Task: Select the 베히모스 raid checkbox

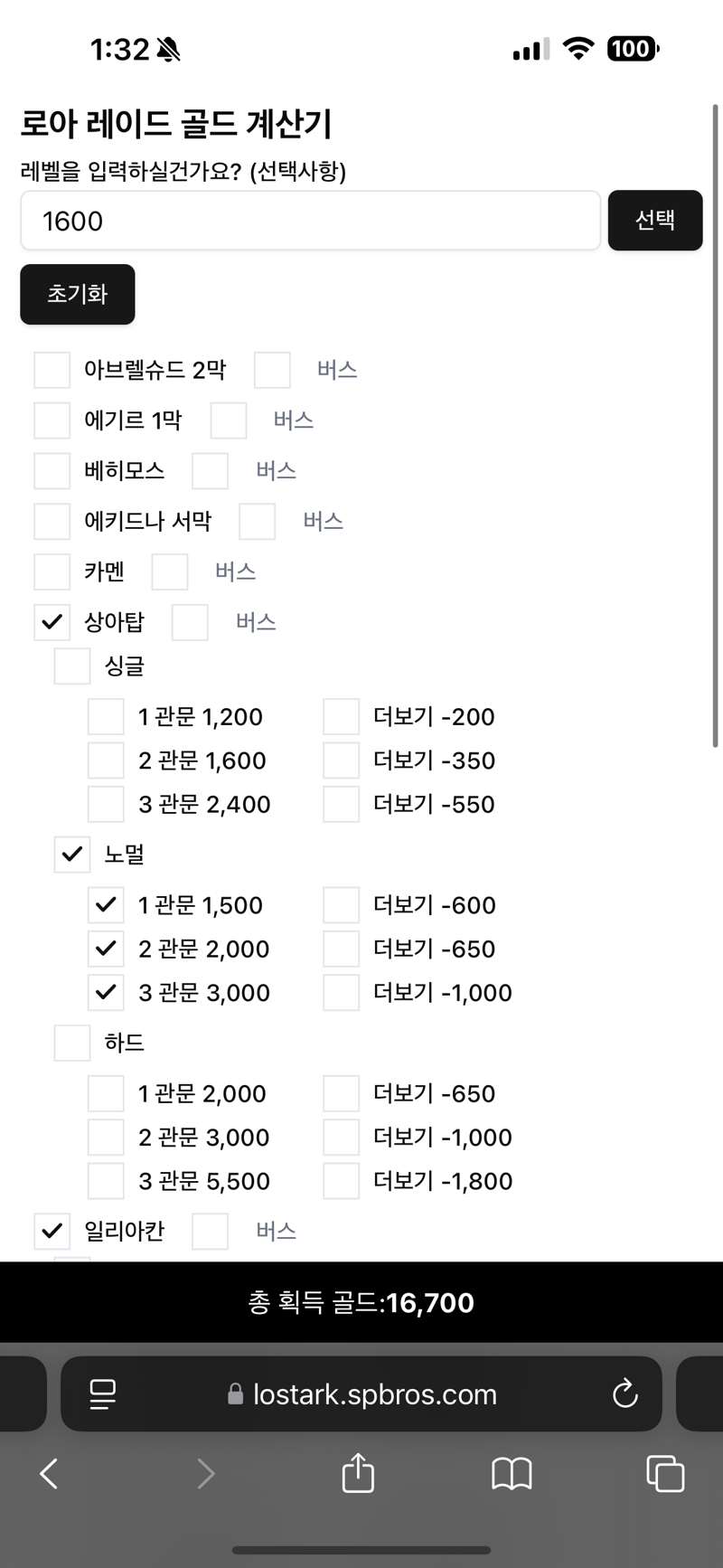Action: tap(52, 471)
